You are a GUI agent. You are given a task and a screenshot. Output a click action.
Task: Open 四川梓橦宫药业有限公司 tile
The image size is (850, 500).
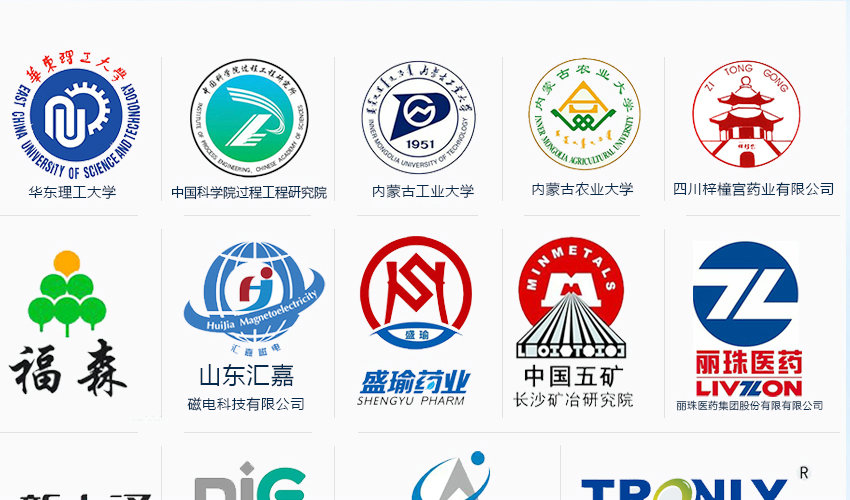tap(752, 127)
